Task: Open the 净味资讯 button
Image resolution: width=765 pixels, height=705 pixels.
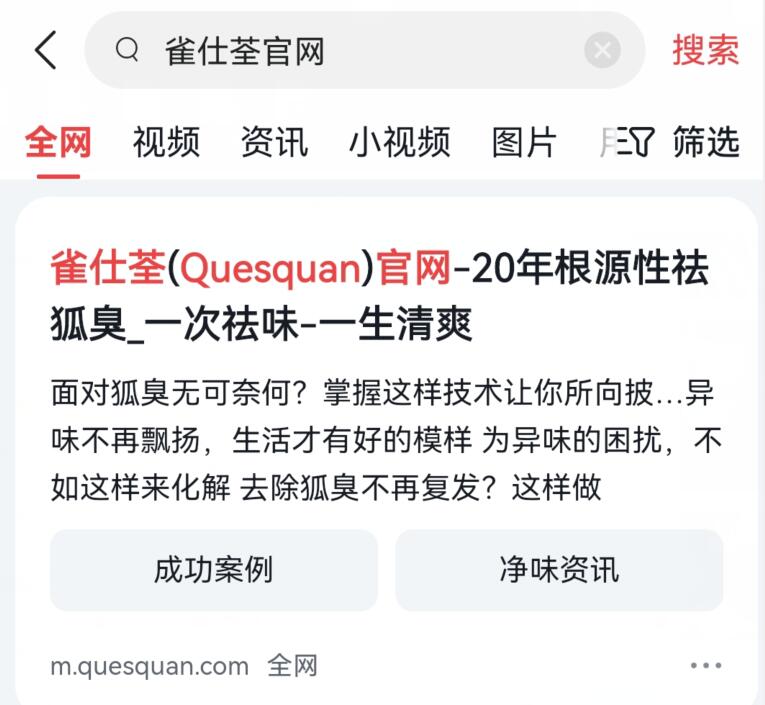Action: point(559,570)
